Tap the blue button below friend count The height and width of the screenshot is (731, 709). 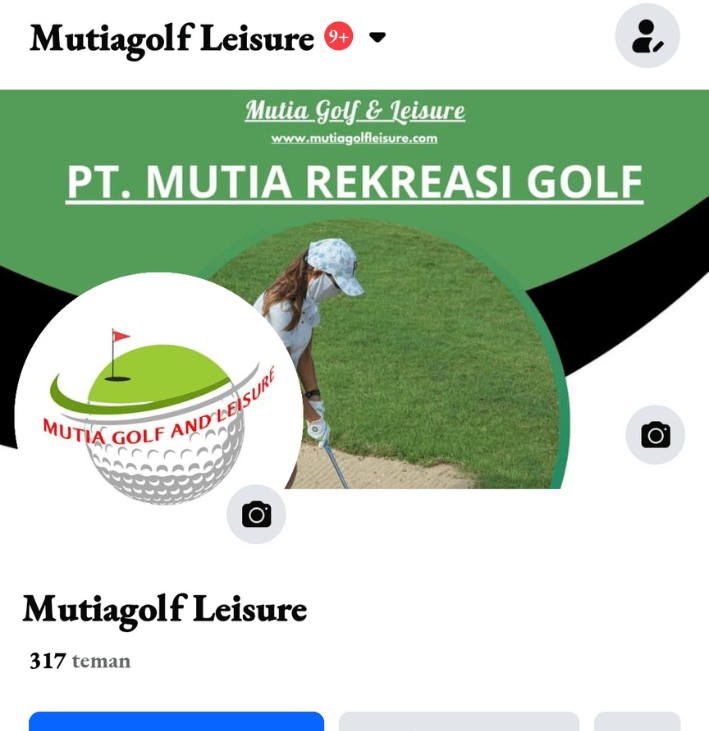coord(176,721)
